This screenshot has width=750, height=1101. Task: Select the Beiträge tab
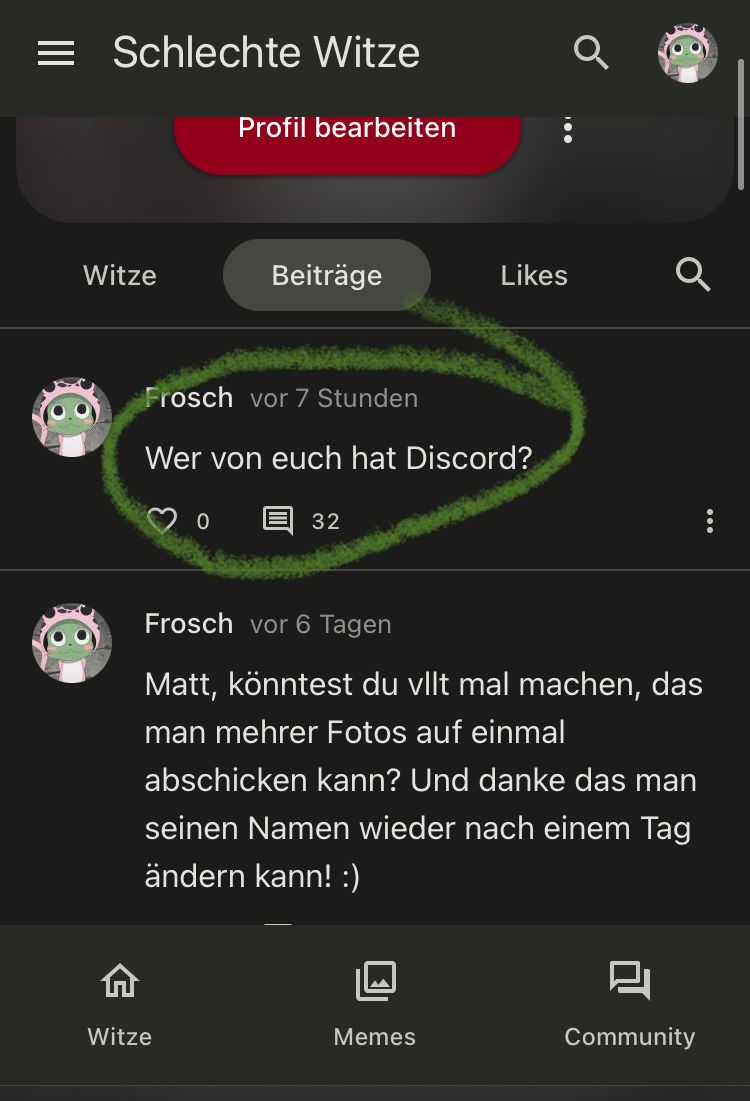point(327,275)
